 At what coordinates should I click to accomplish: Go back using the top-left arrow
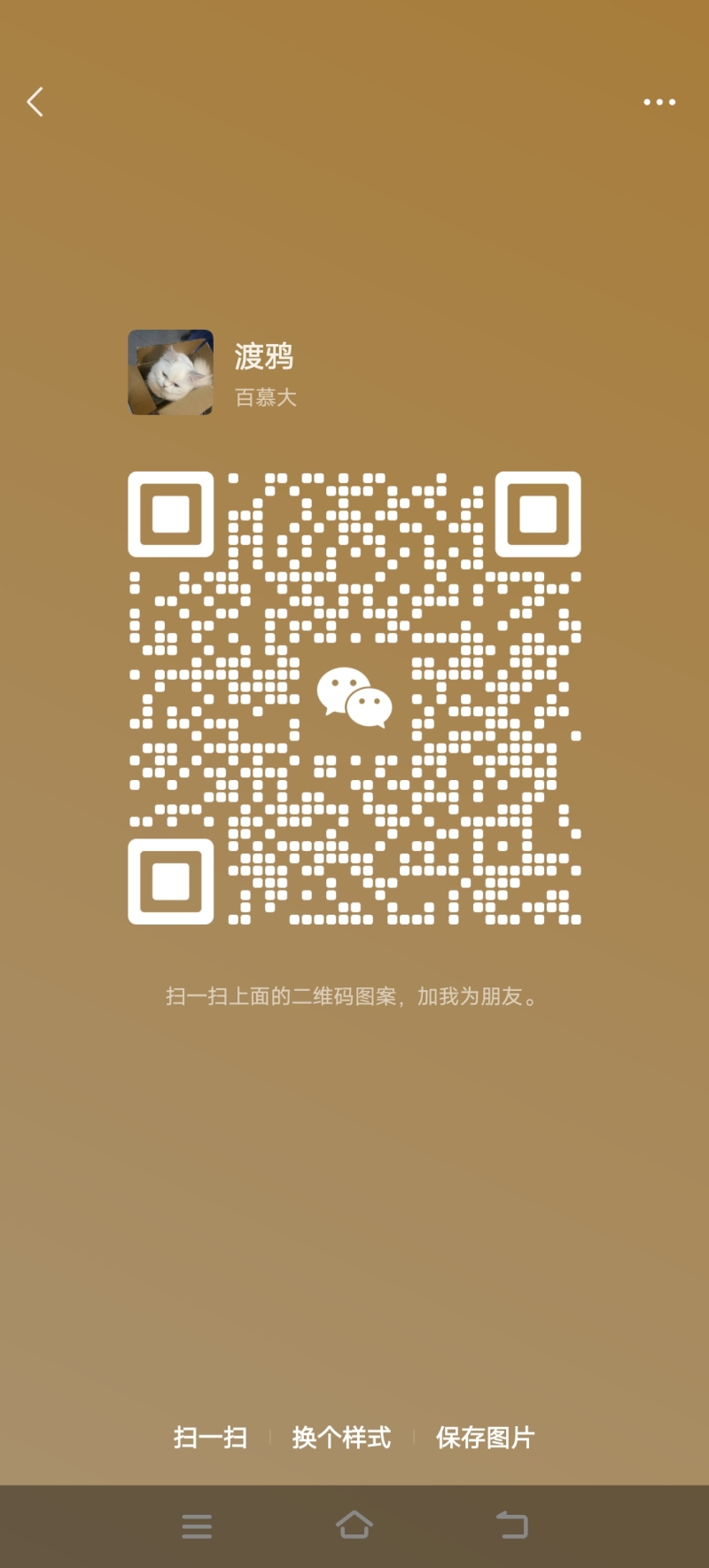35,102
